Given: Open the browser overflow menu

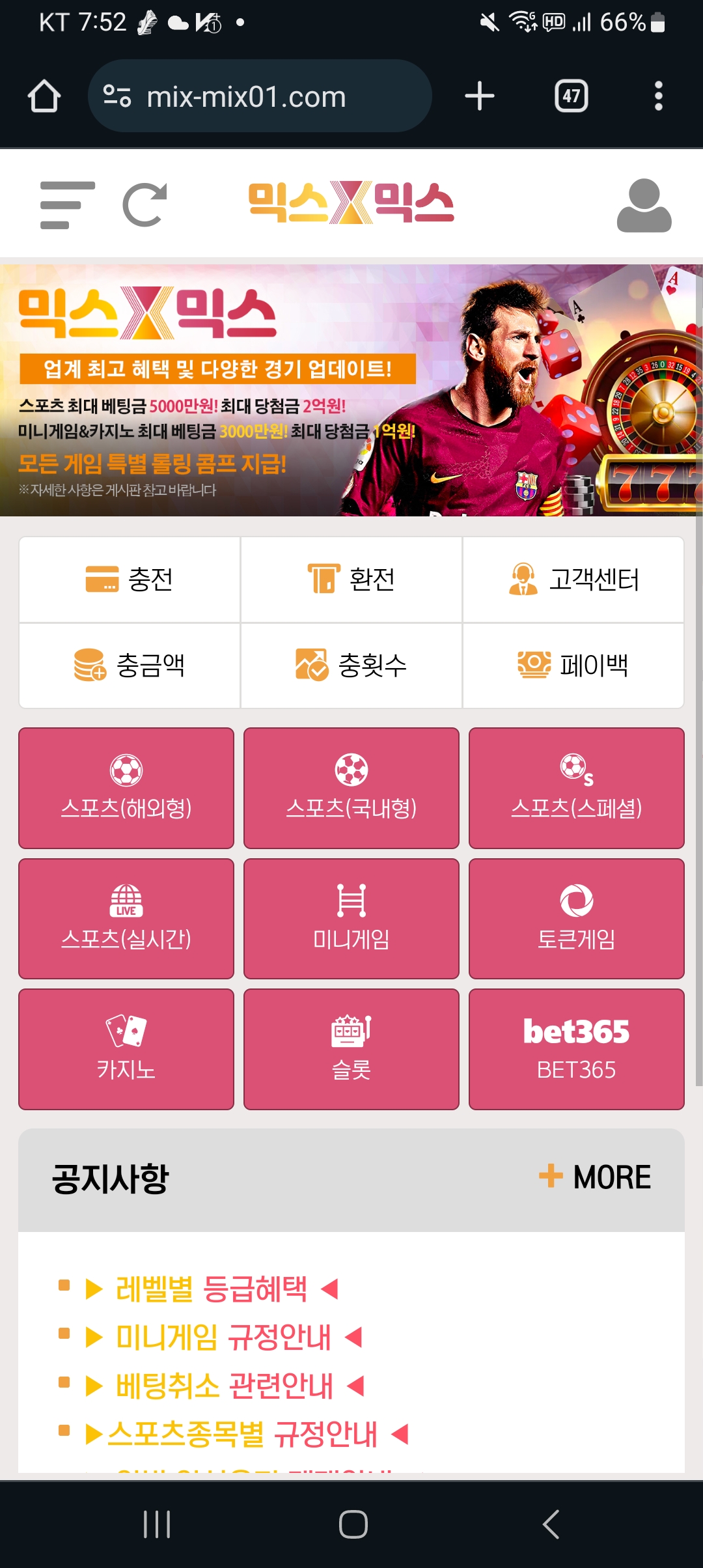Looking at the screenshot, I should click(x=658, y=96).
